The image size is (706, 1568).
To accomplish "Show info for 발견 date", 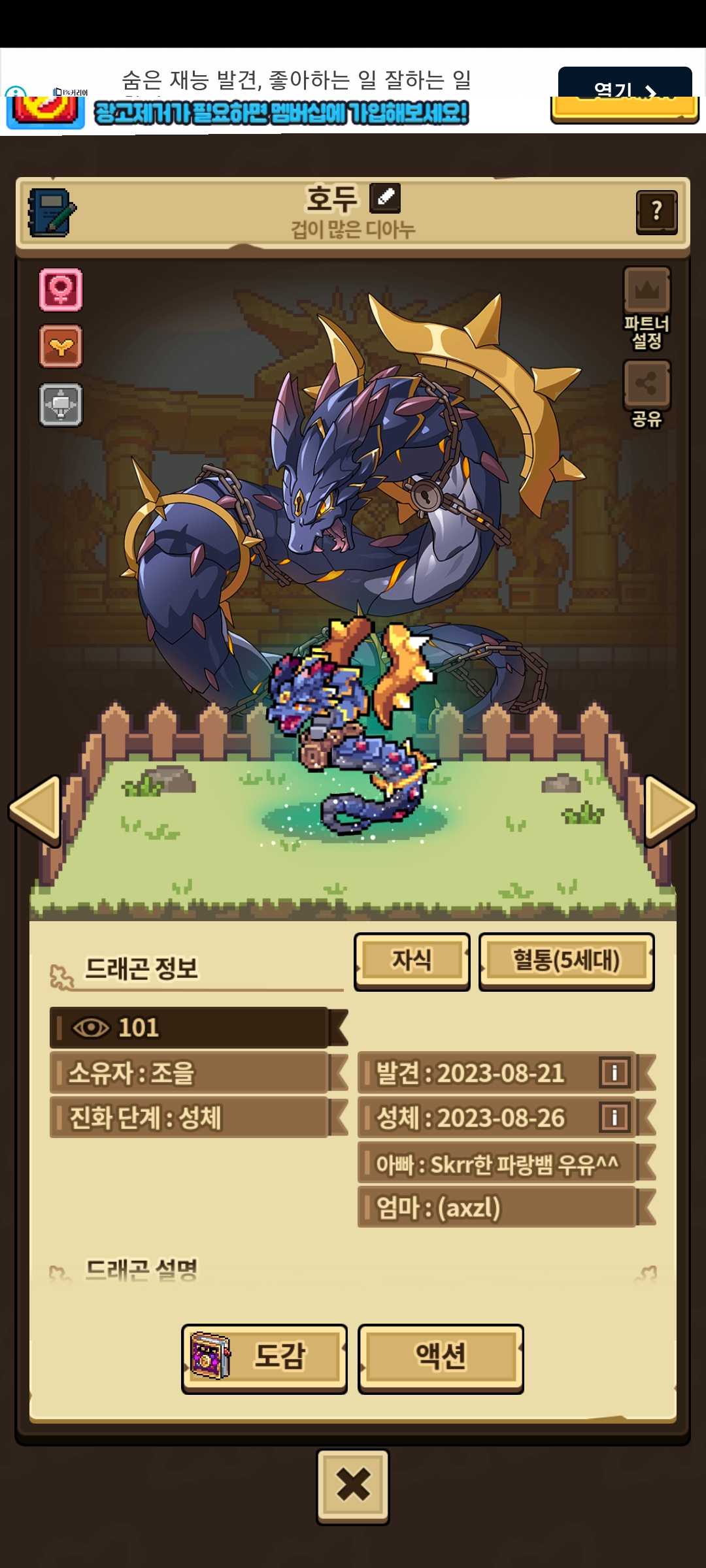I will click(x=614, y=1072).
